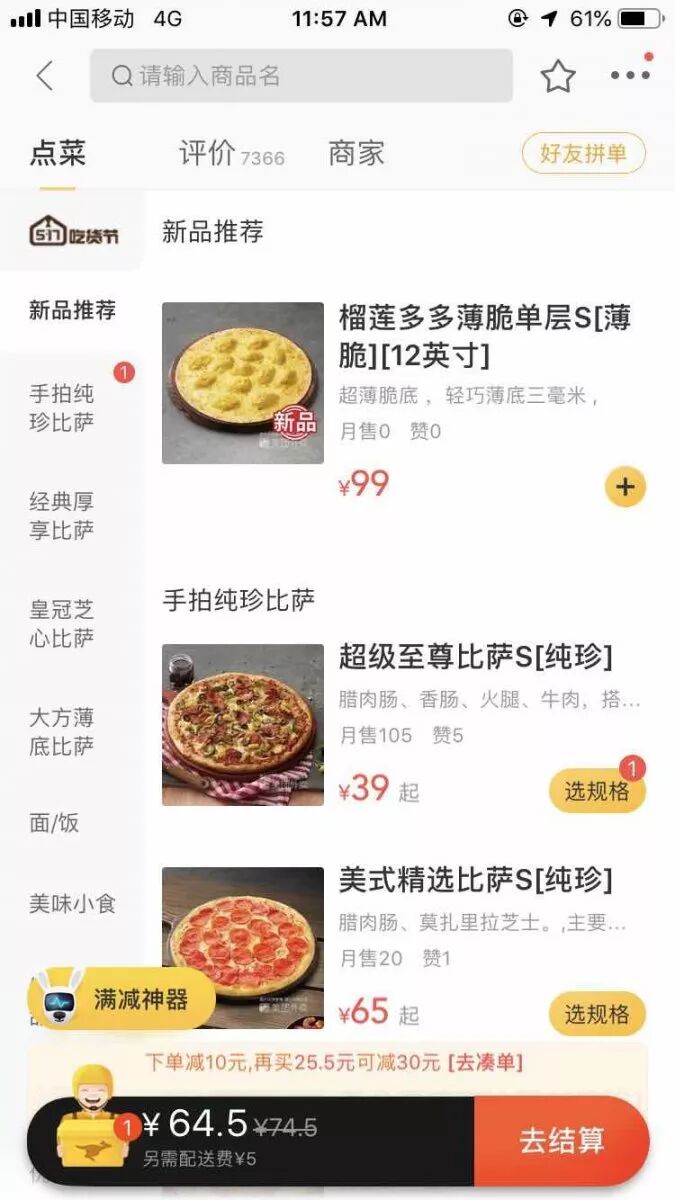Screen dimensions: 675x1200
Task: Proceed to checkout with 去结算
Action: click(561, 1141)
